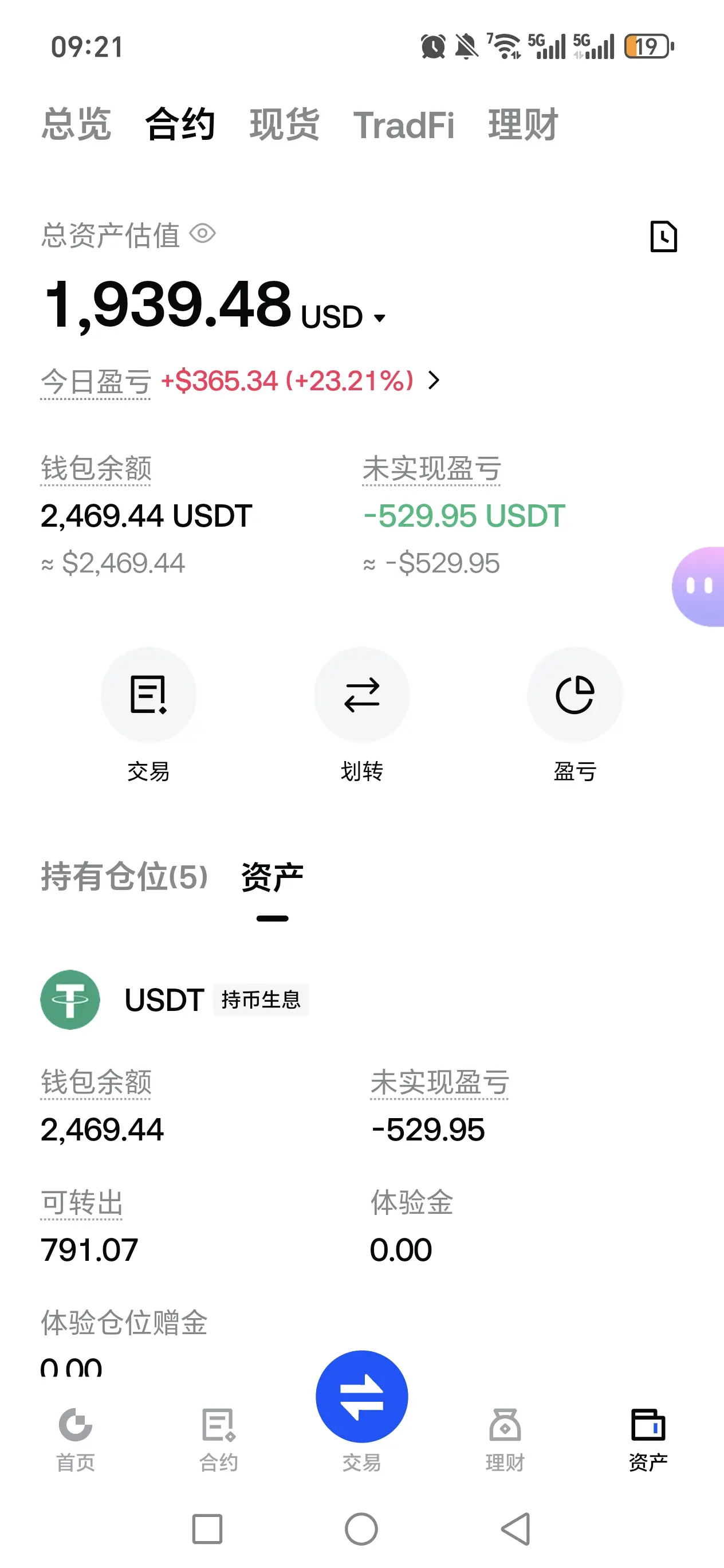
Task: Hide the total asset value with the eye icon
Action: click(203, 234)
